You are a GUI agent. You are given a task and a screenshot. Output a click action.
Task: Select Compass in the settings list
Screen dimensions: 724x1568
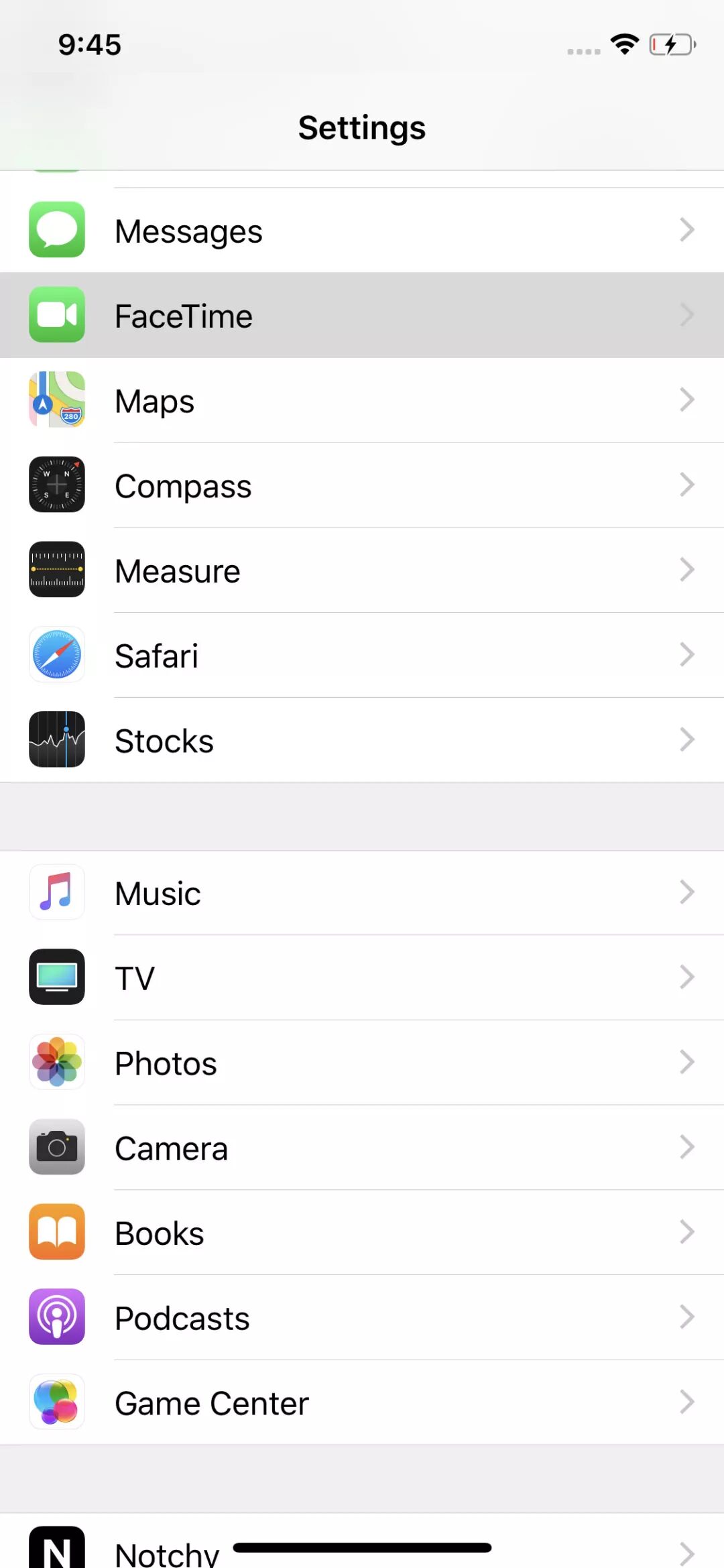[362, 485]
